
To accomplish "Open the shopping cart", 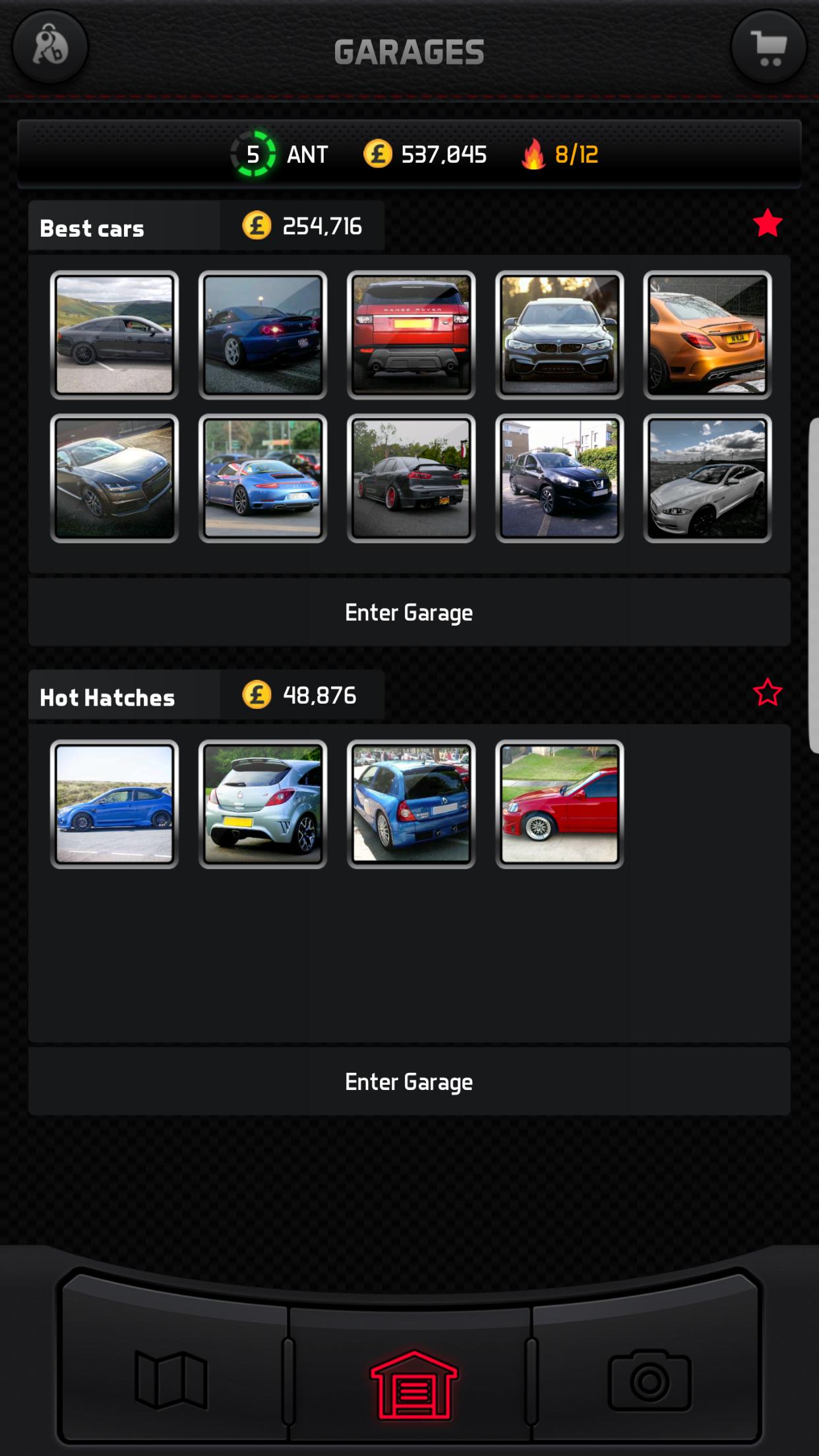I will (x=769, y=47).
